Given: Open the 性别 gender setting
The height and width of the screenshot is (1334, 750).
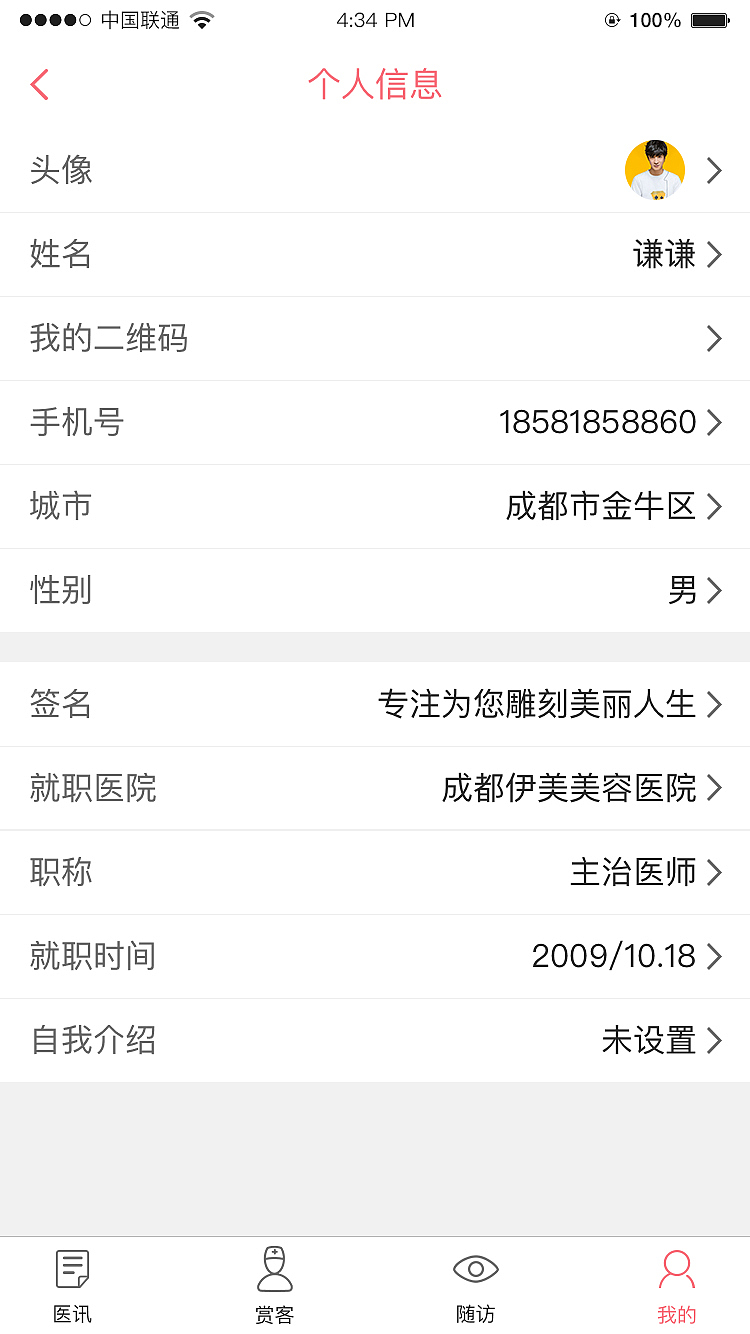Looking at the screenshot, I should pos(375,591).
